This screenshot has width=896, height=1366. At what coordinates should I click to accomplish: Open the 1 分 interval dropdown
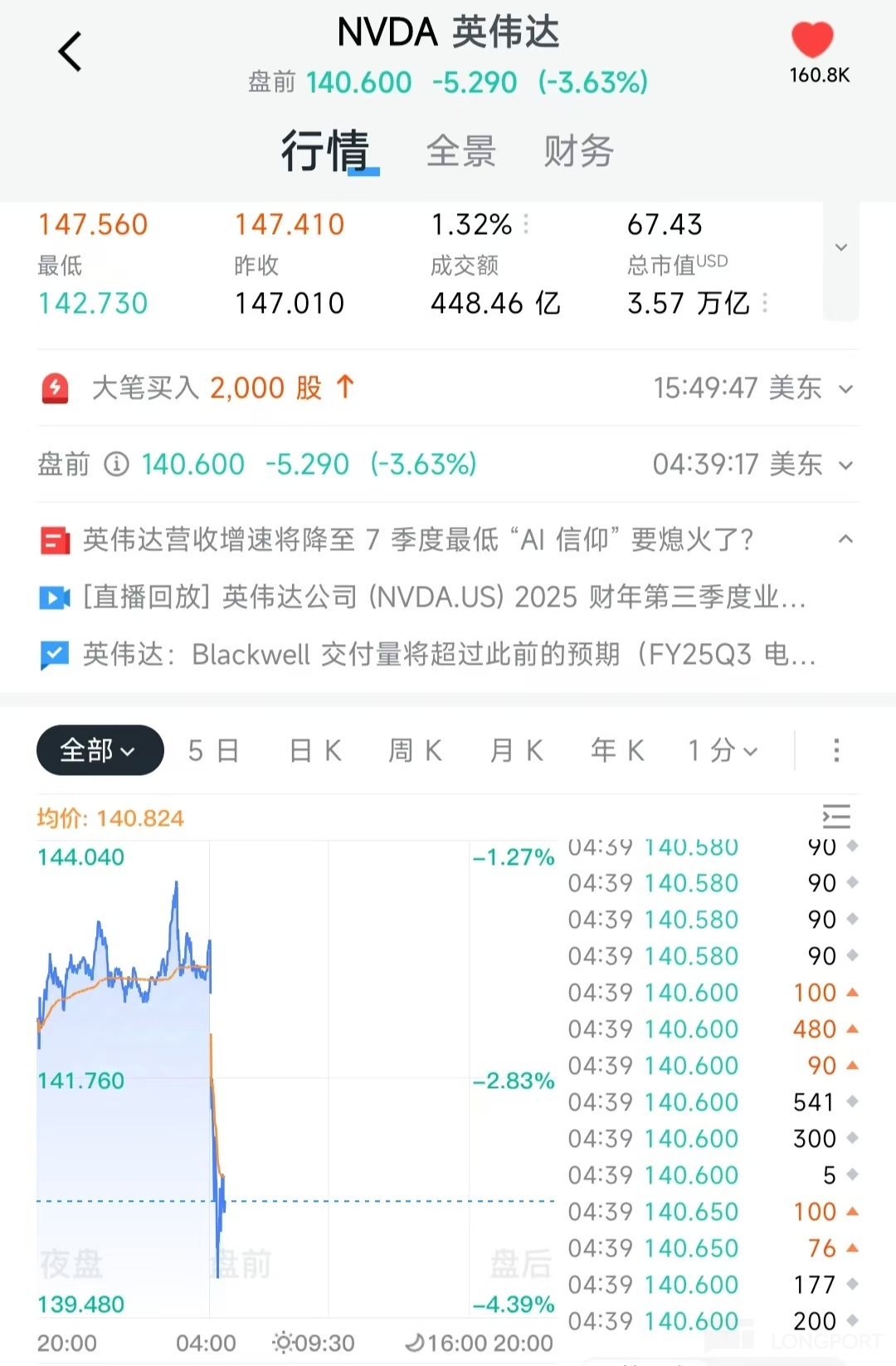point(723,750)
